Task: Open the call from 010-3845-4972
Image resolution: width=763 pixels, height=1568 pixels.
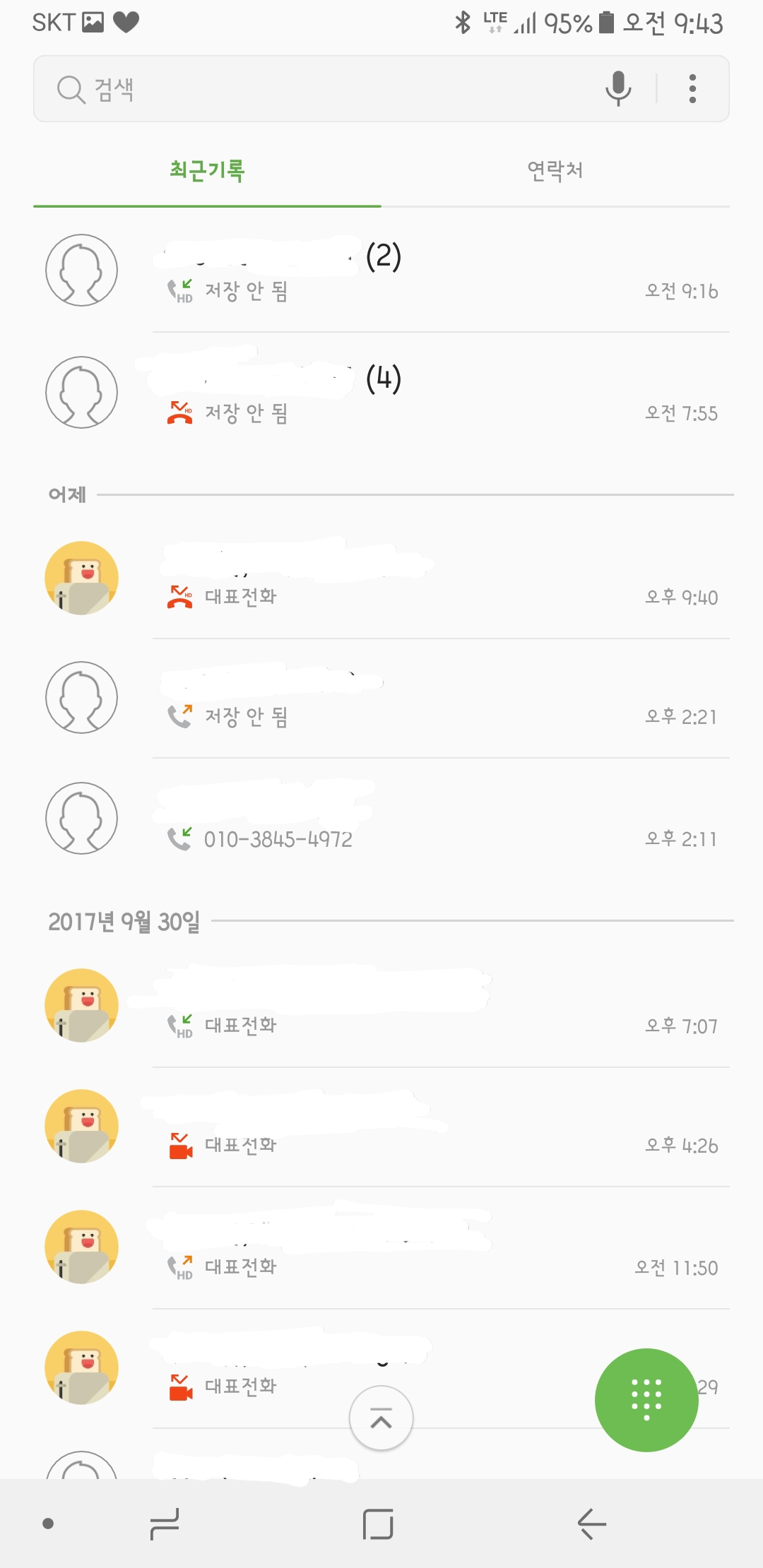Action: pos(438,819)
